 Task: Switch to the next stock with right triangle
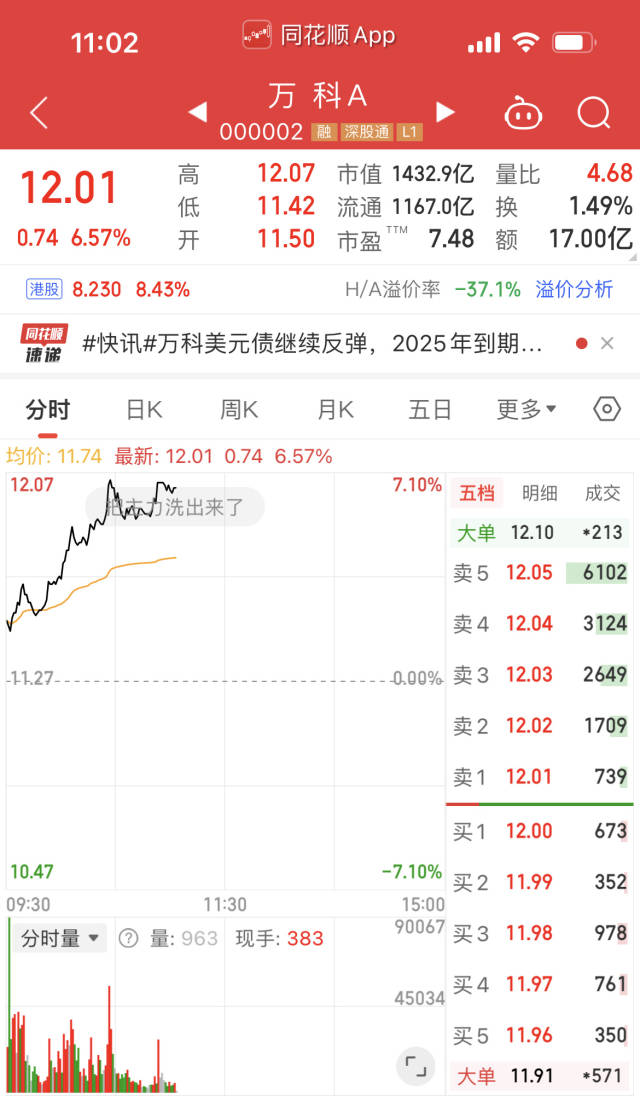pos(445,112)
